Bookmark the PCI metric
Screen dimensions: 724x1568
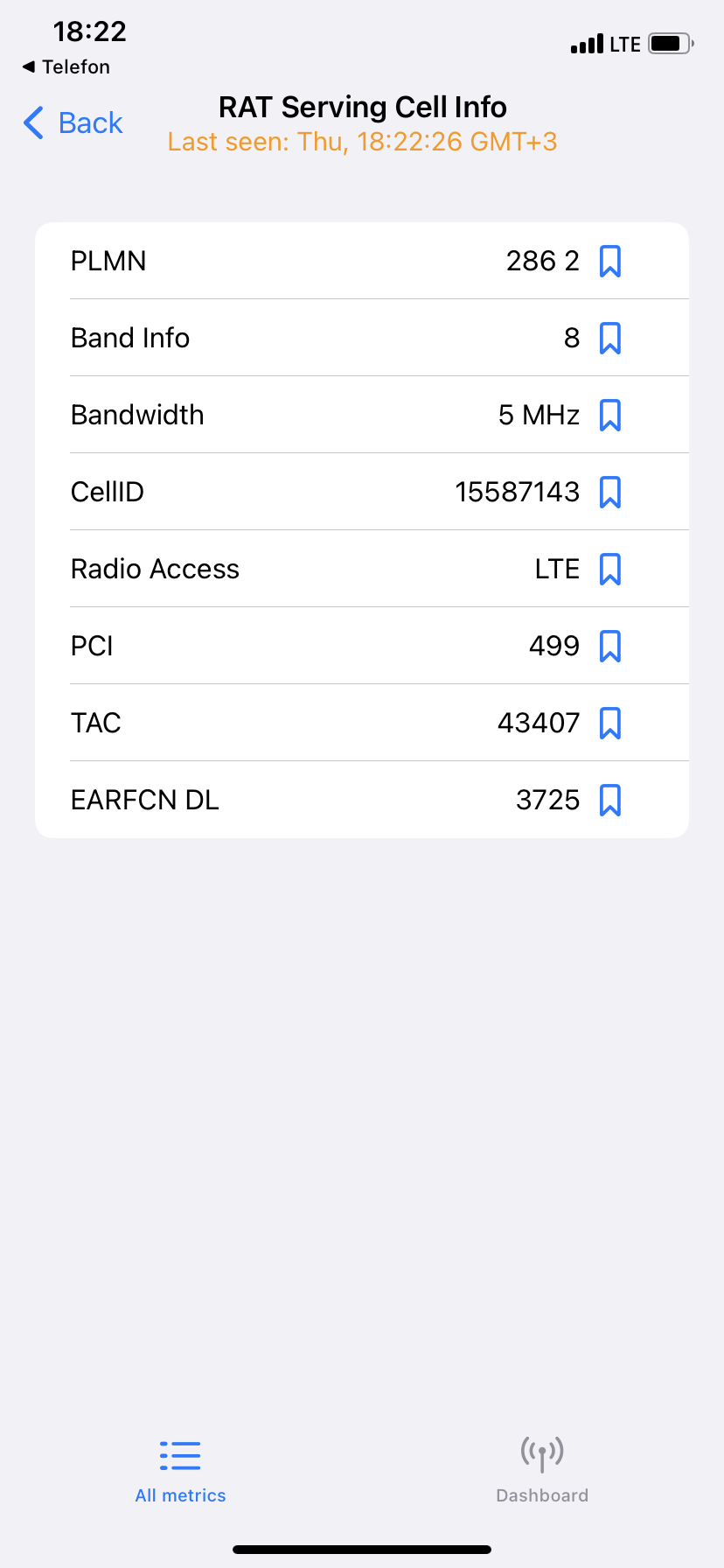point(609,646)
